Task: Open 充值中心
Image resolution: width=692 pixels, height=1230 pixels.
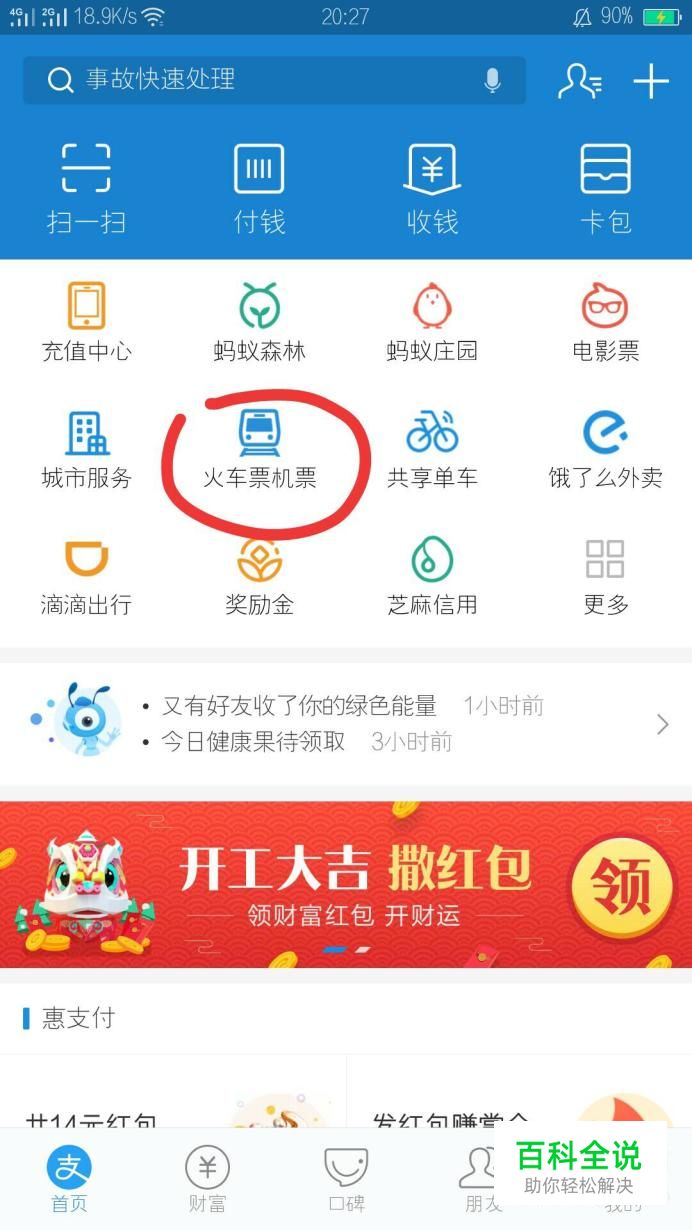Action: coord(86,322)
